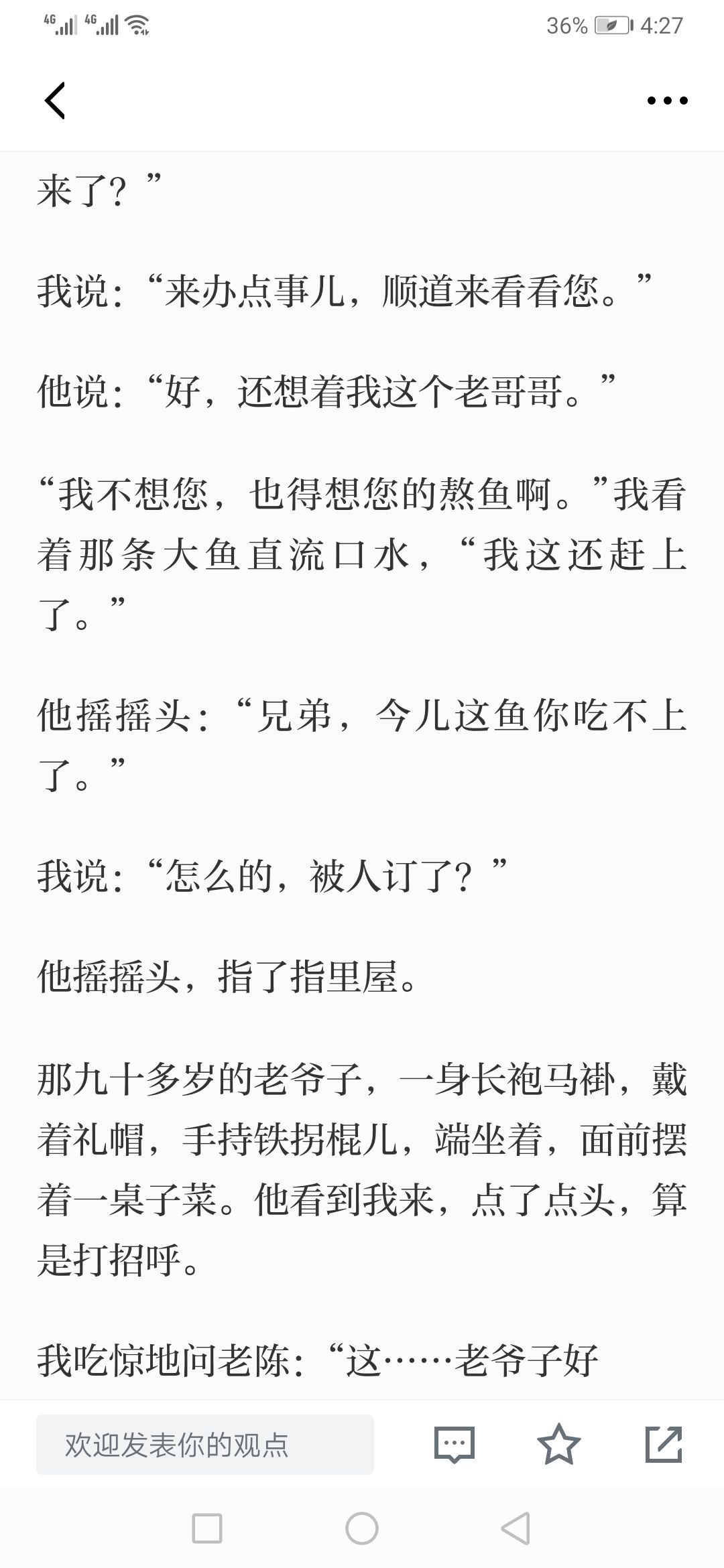Tap the system home button
The image size is (724, 1568).
click(x=361, y=1528)
